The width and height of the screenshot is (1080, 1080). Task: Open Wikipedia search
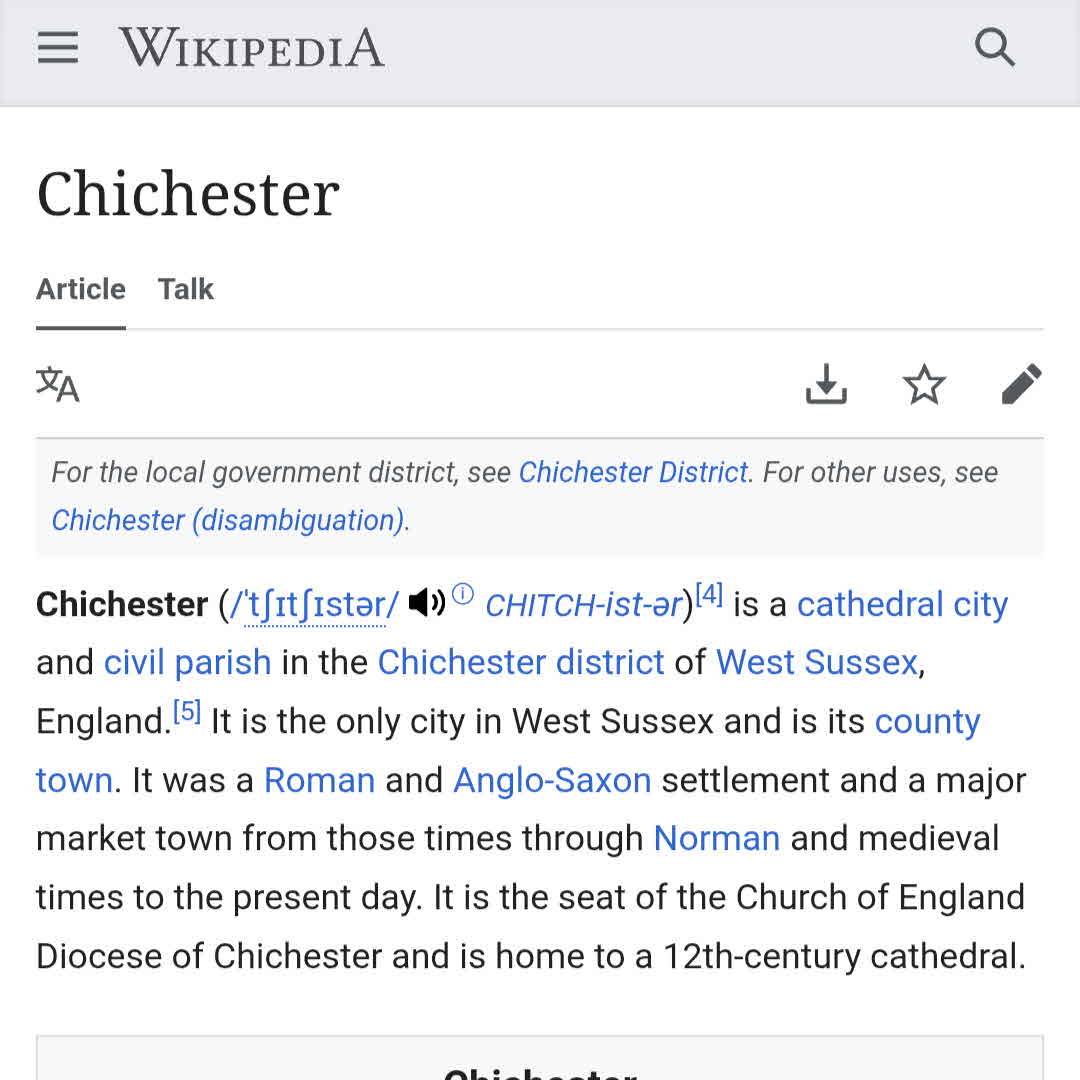[x=994, y=48]
